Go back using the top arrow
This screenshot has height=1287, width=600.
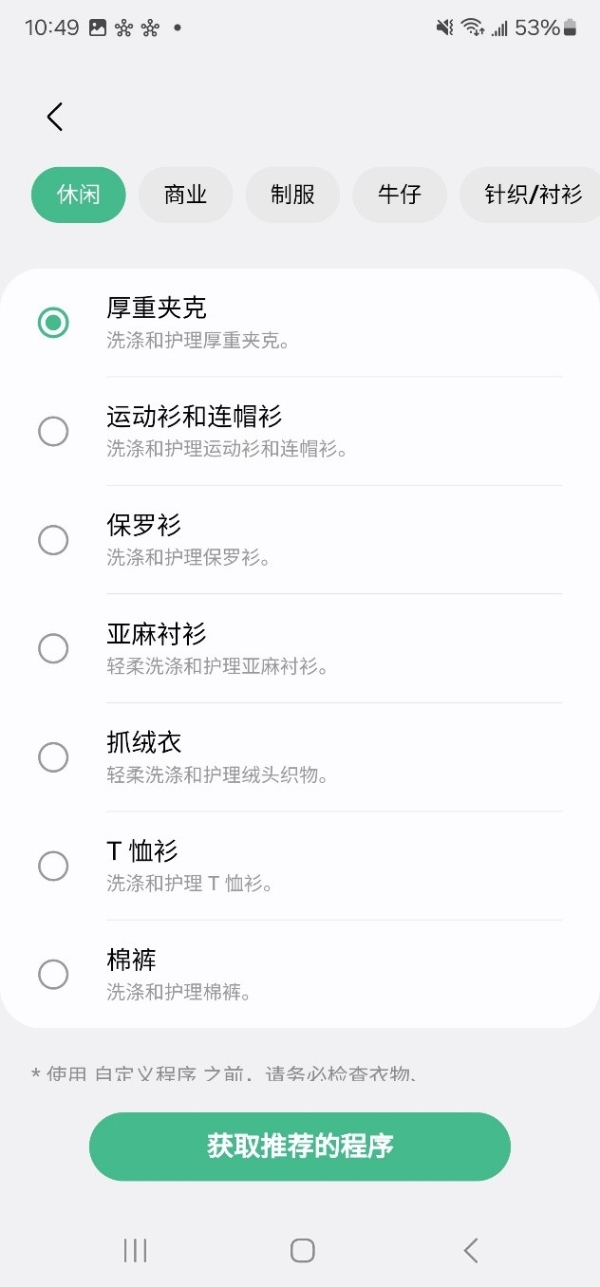(x=55, y=117)
